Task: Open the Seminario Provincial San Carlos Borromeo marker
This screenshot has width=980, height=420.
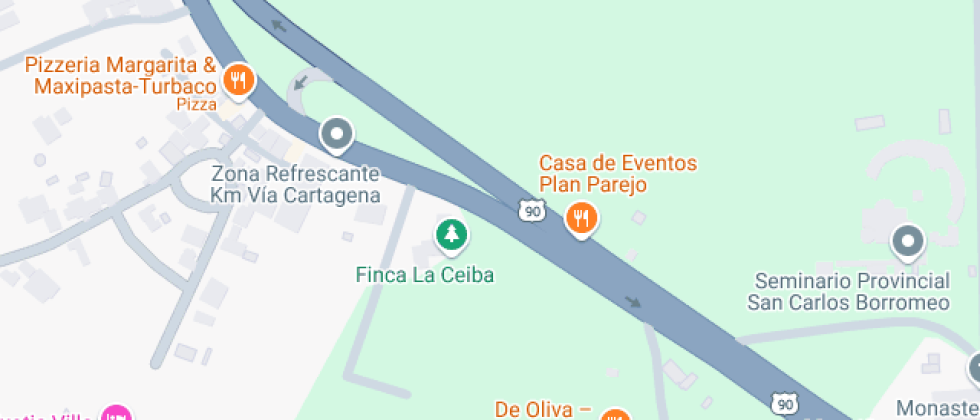Action: pos(908,241)
